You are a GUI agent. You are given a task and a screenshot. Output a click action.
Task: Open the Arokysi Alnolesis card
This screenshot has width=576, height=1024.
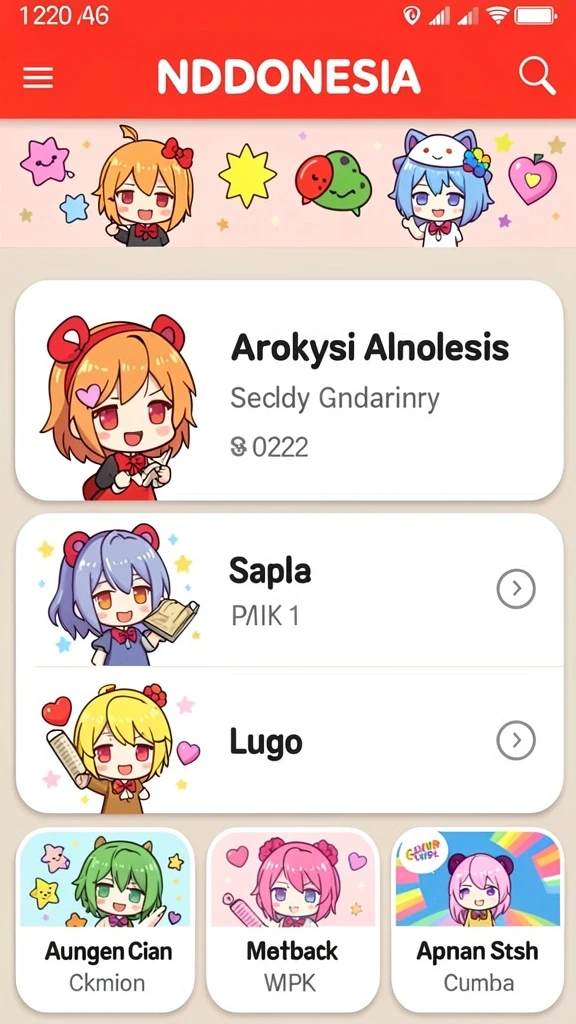[x=289, y=391]
